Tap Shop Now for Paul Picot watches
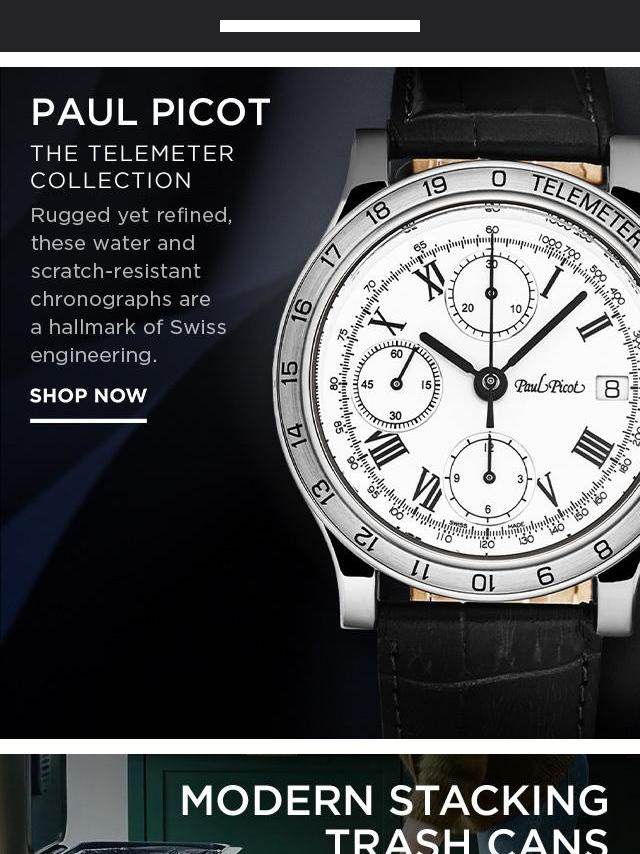Viewport: 640px width, 854px height. 88,396
